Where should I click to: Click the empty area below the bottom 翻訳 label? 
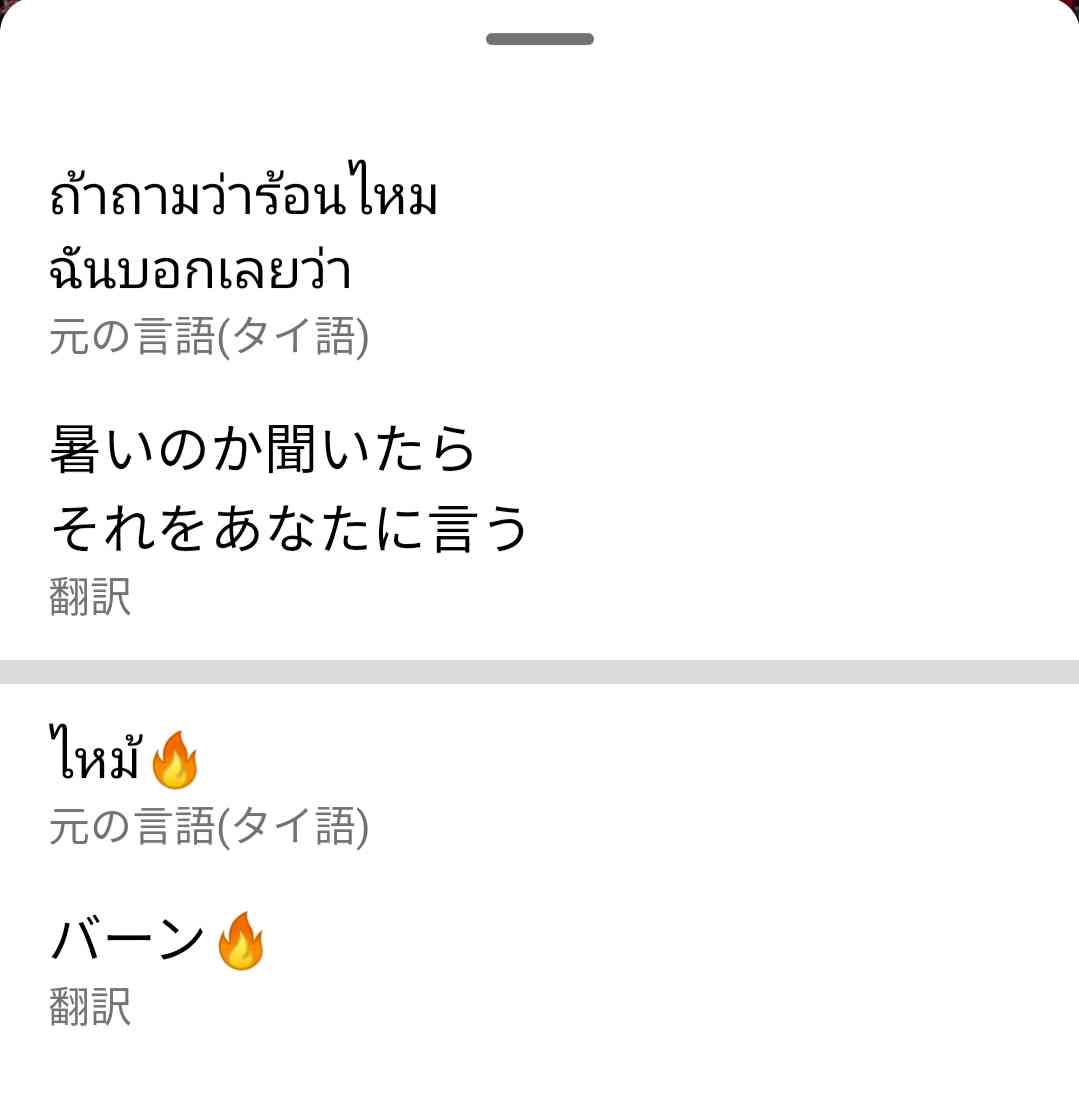[x=539, y=1070]
